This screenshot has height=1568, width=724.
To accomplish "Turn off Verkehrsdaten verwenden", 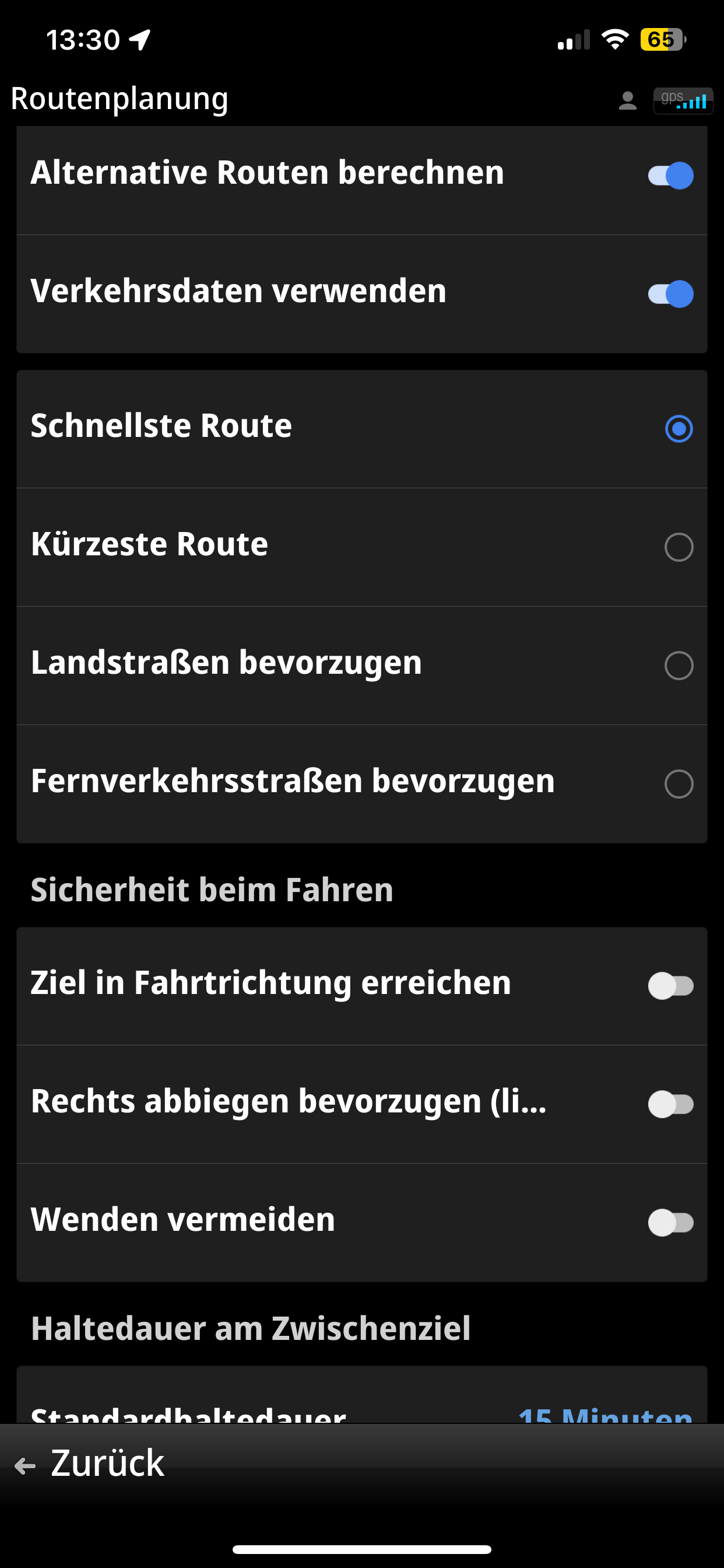I will [670, 294].
